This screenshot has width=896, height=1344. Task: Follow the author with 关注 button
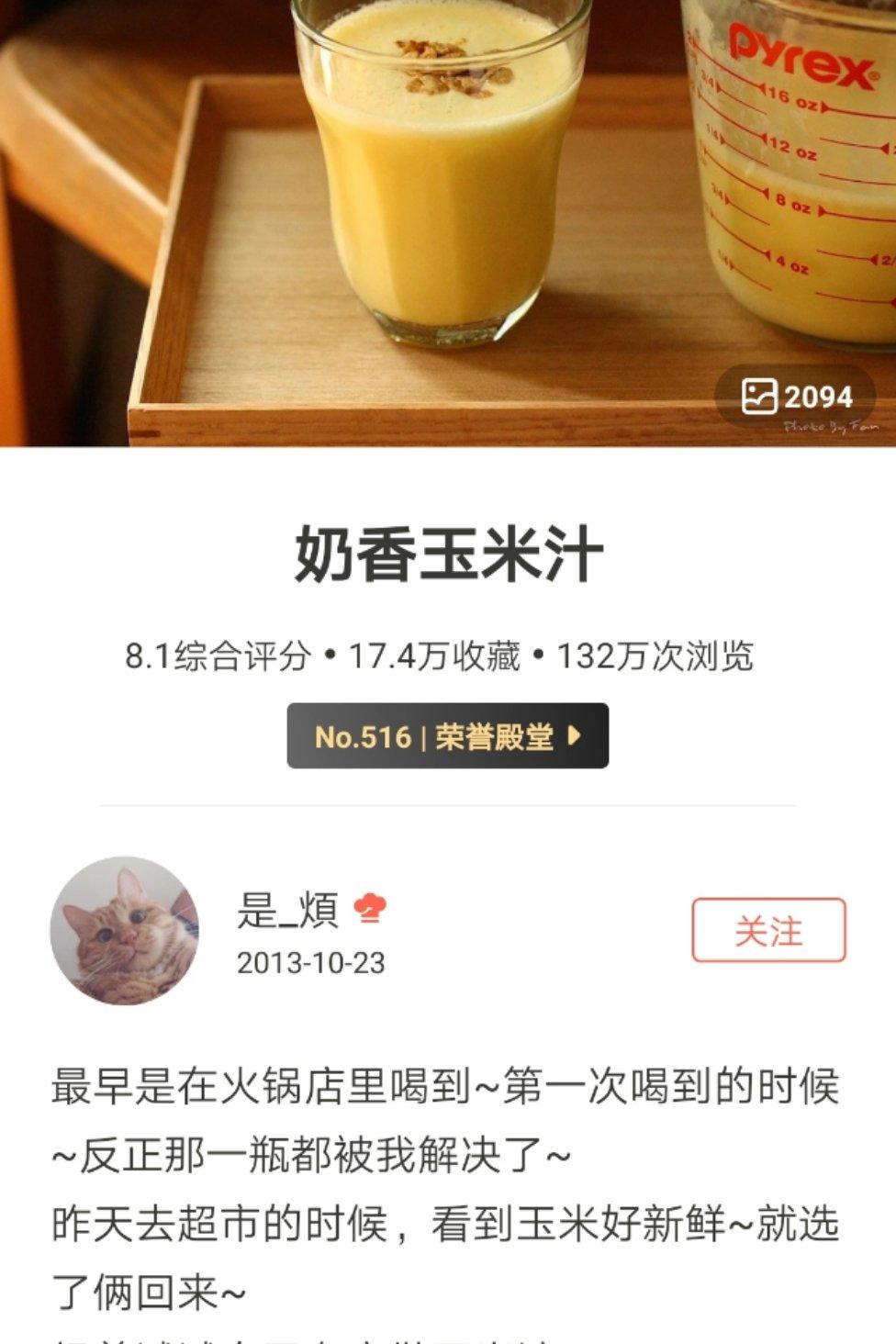[x=768, y=930]
